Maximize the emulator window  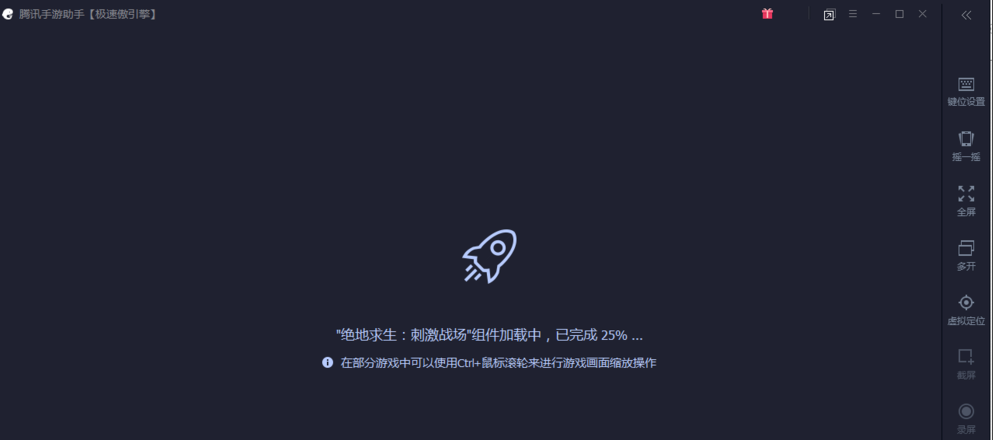coord(899,14)
